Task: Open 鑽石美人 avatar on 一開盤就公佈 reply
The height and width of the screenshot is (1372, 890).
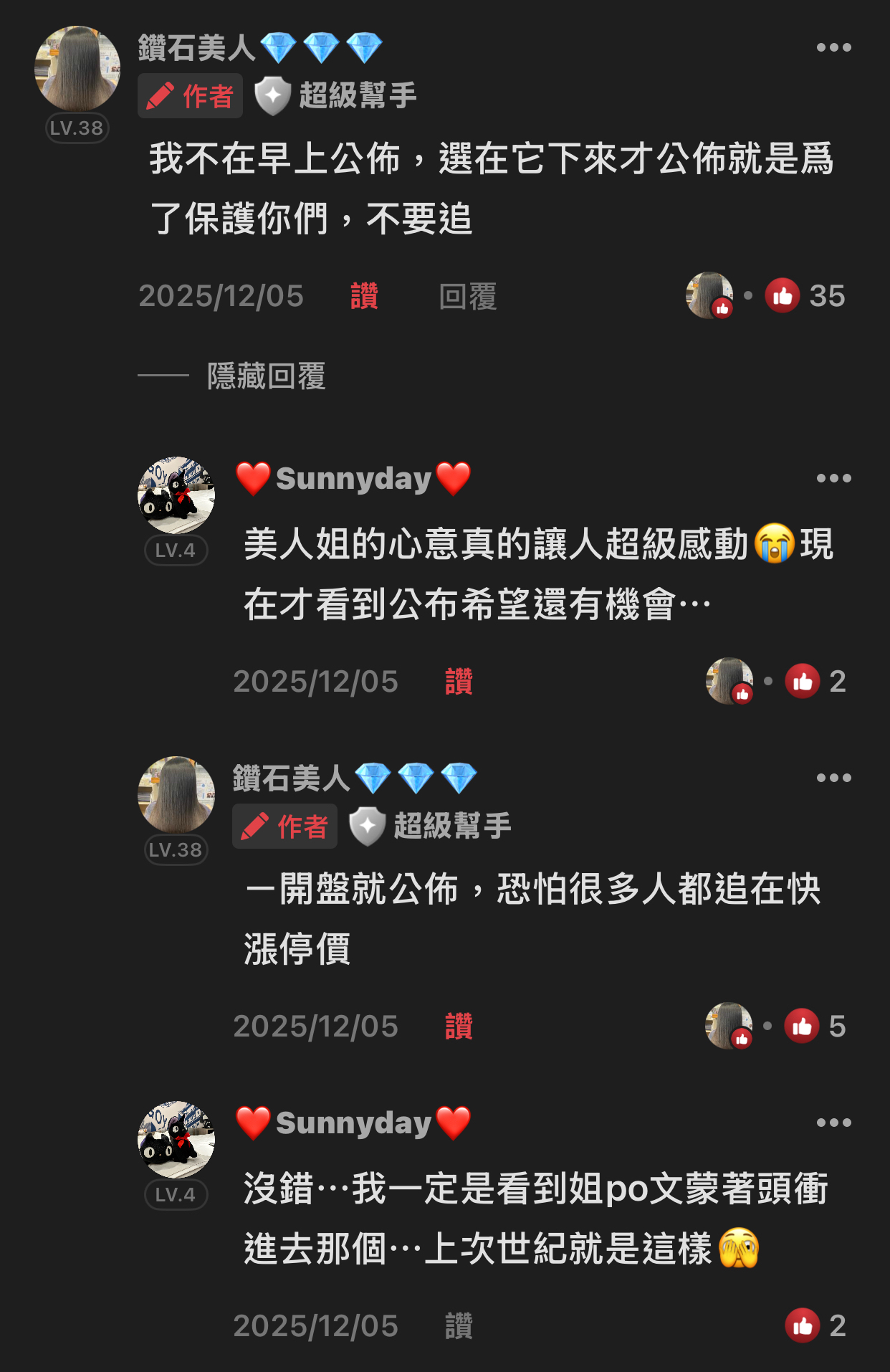Action: point(176,795)
